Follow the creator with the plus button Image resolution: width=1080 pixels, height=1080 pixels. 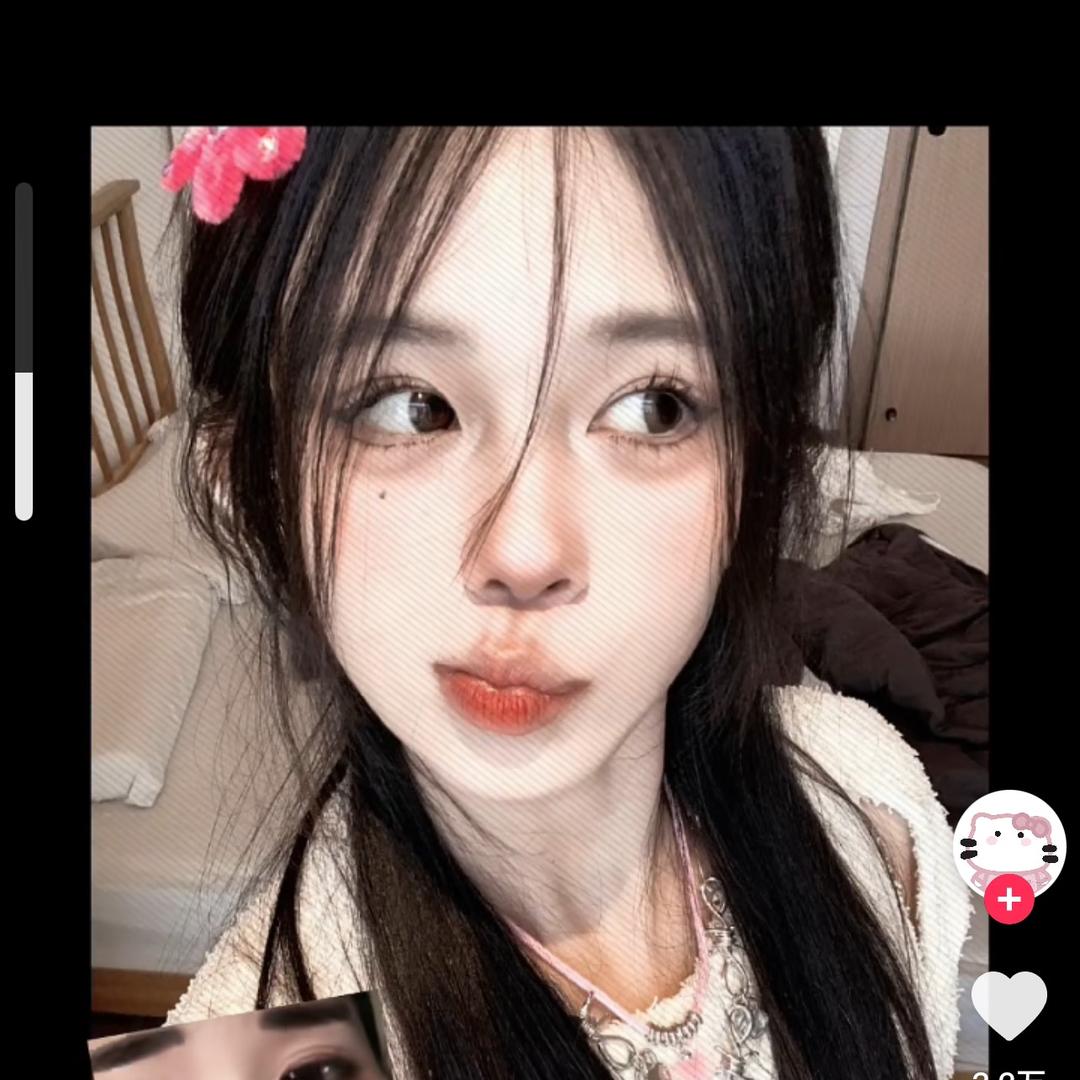click(x=1008, y=900)
